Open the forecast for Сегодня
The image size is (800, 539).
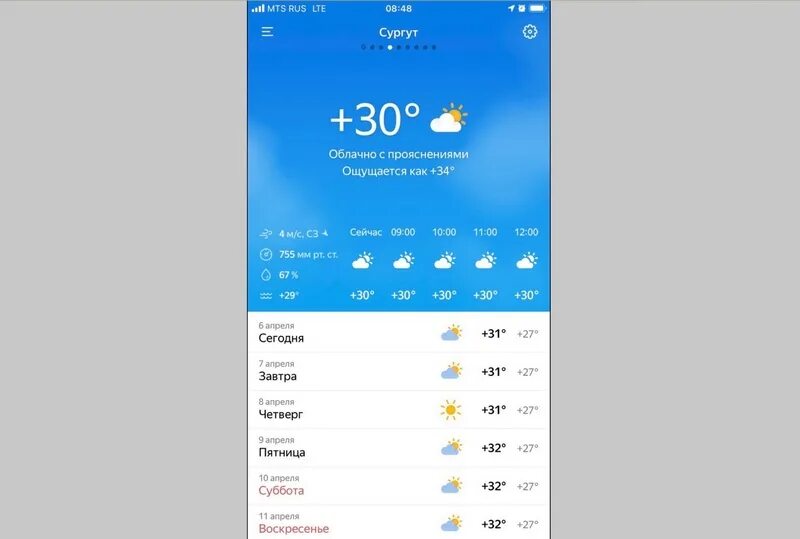pos(398,333)
